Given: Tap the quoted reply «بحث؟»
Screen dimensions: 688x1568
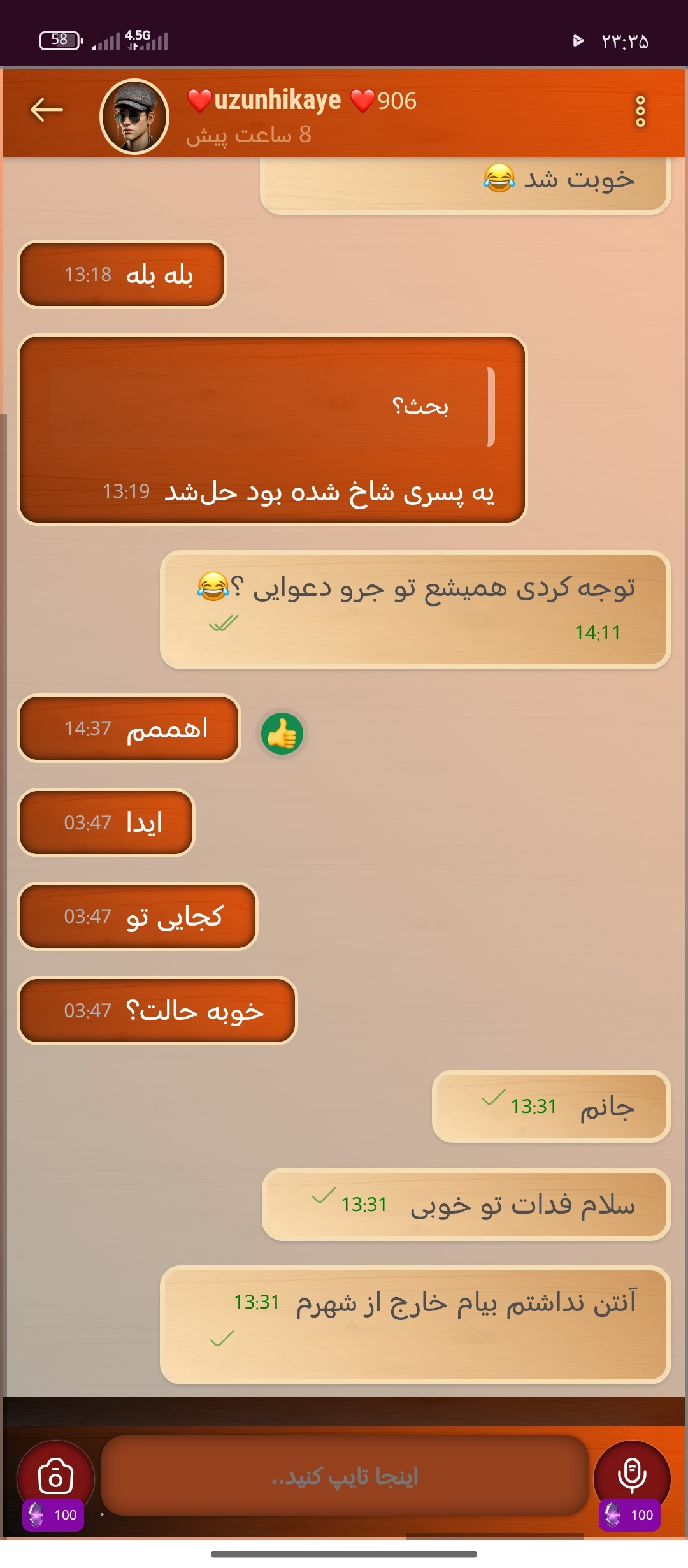Looking at the screenshot, I should (x=274, y=407).
